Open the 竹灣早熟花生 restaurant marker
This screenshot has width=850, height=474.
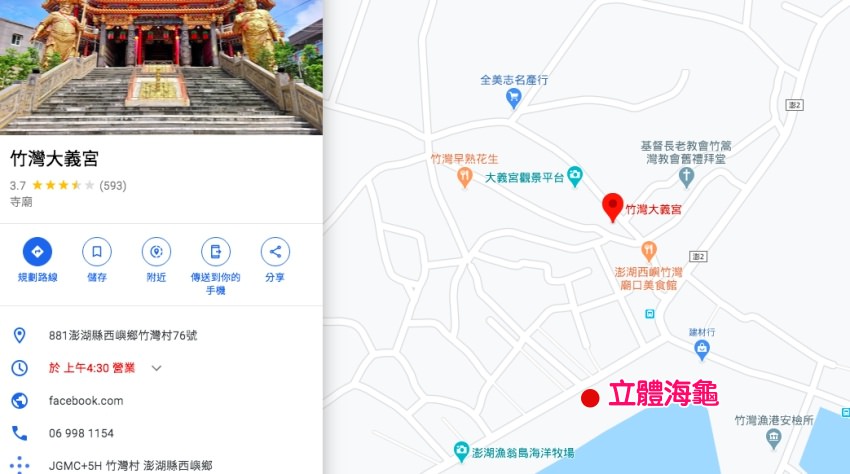click(464, 177)
